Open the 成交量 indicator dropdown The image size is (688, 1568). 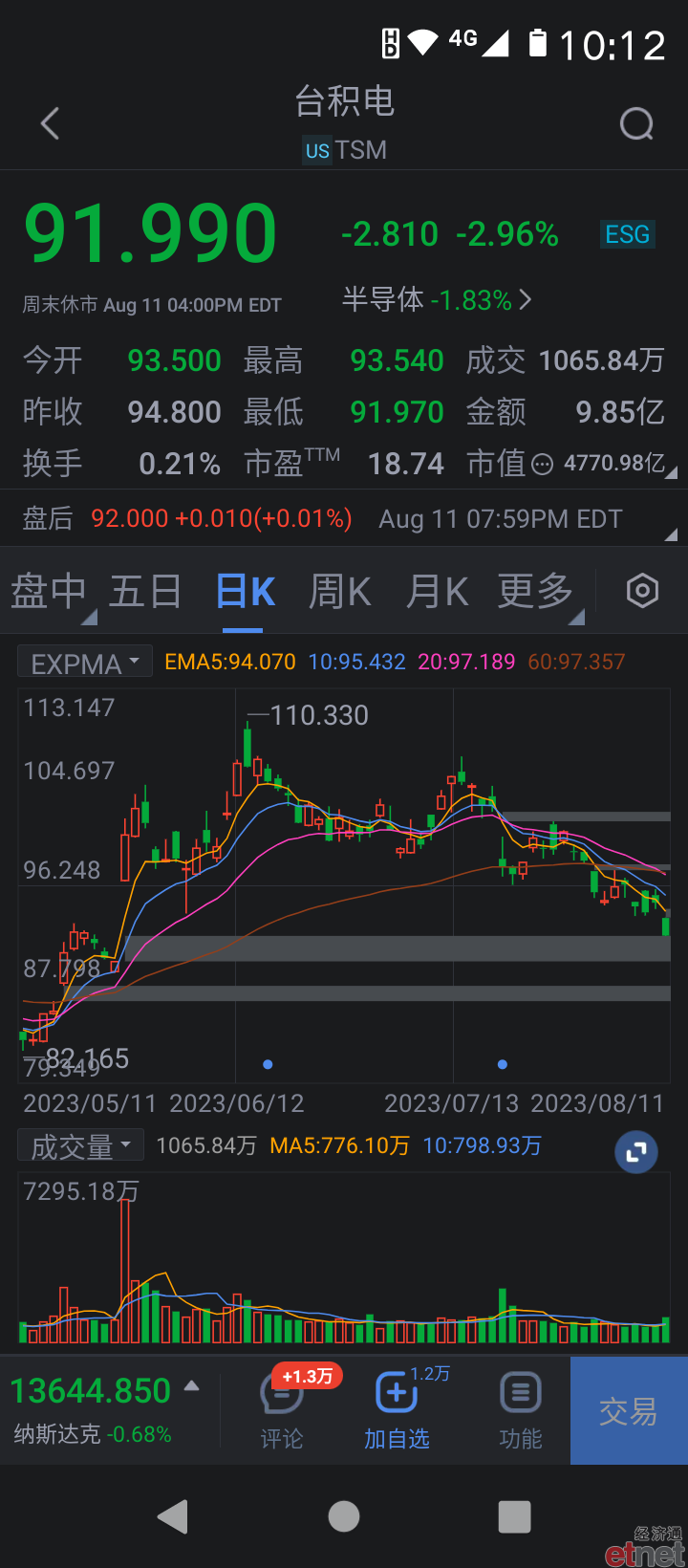point(81,1145)
